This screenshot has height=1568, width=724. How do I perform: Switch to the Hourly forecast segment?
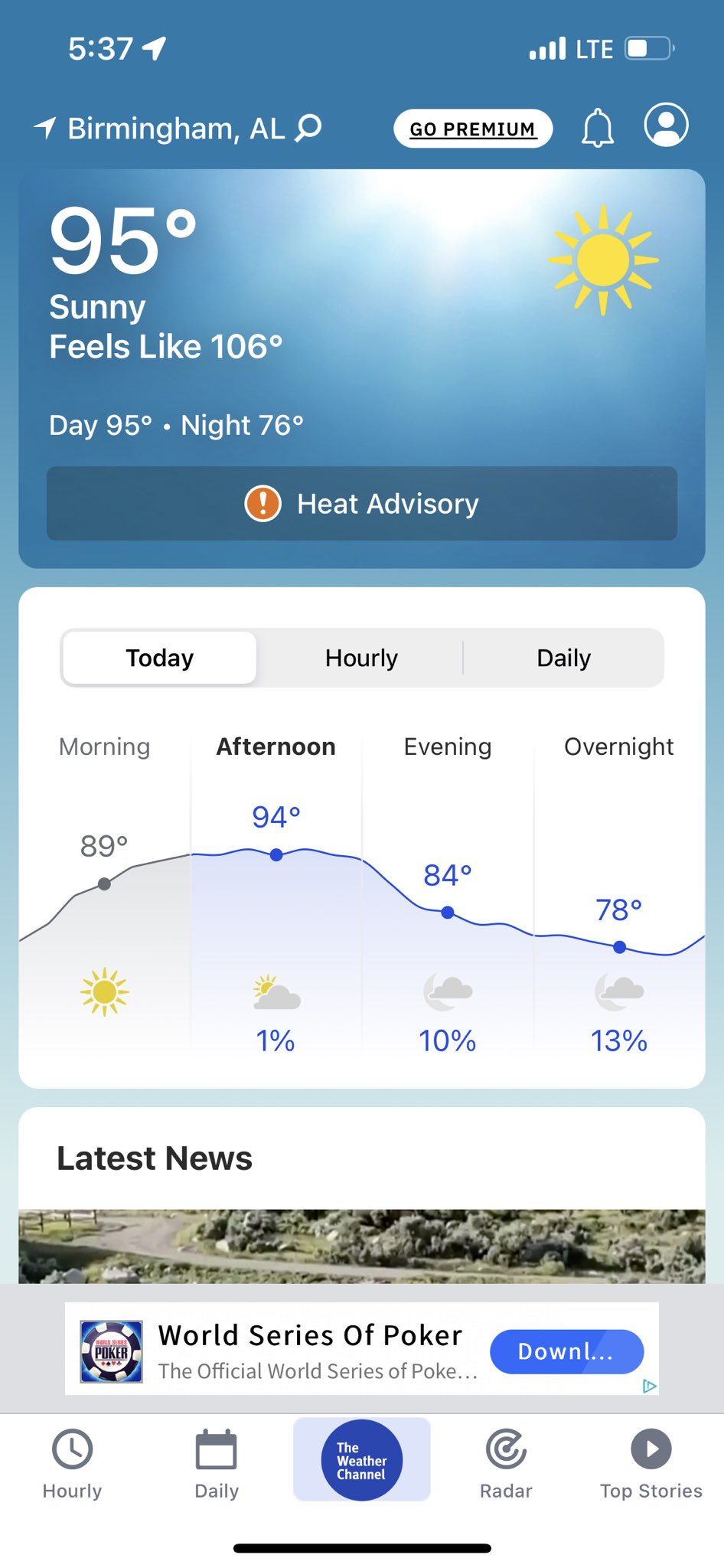pos(361,658)
